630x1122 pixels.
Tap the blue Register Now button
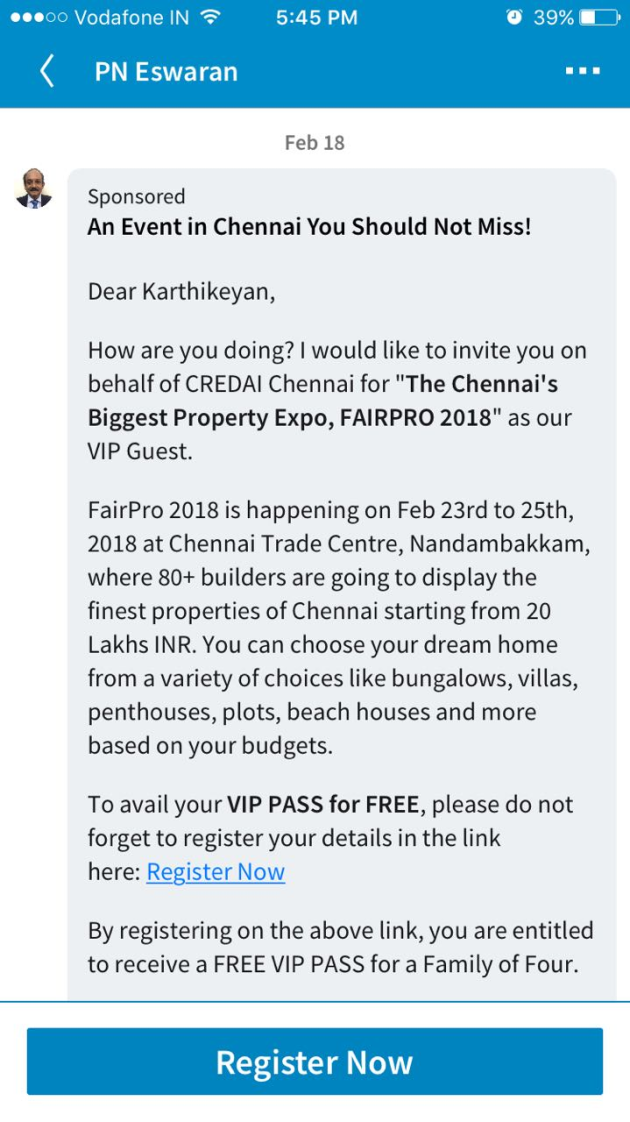click(315, 1062)
